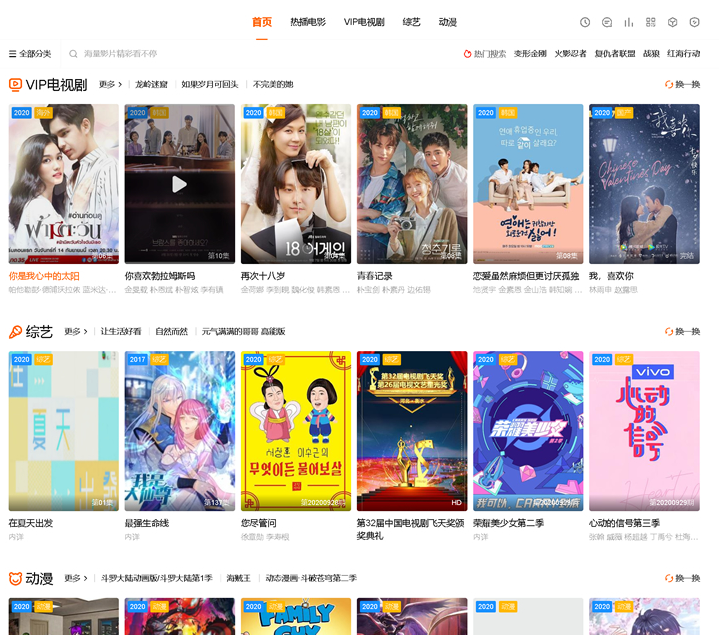Search hot keyword 火影忍者
This screenshot has height=644, width=719.
coord(571,54)
